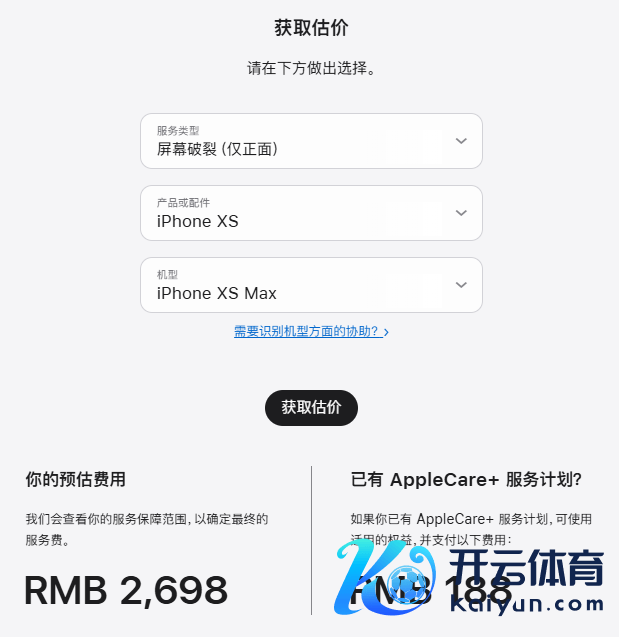Screen dimensions: 619x637
Task: Open the 机型 dropdown
Action: (311, 285)
